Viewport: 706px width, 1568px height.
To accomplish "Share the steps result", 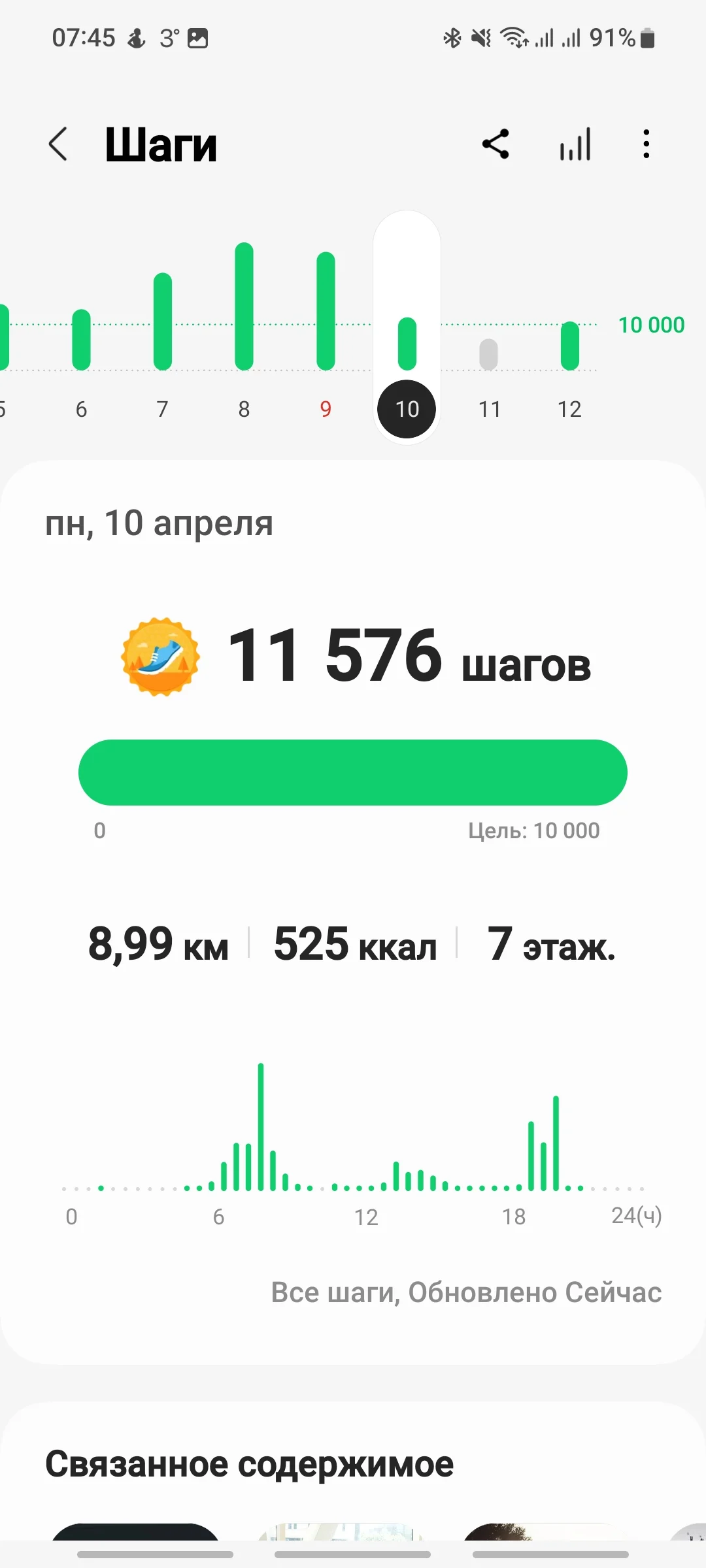I will [496, 144].
